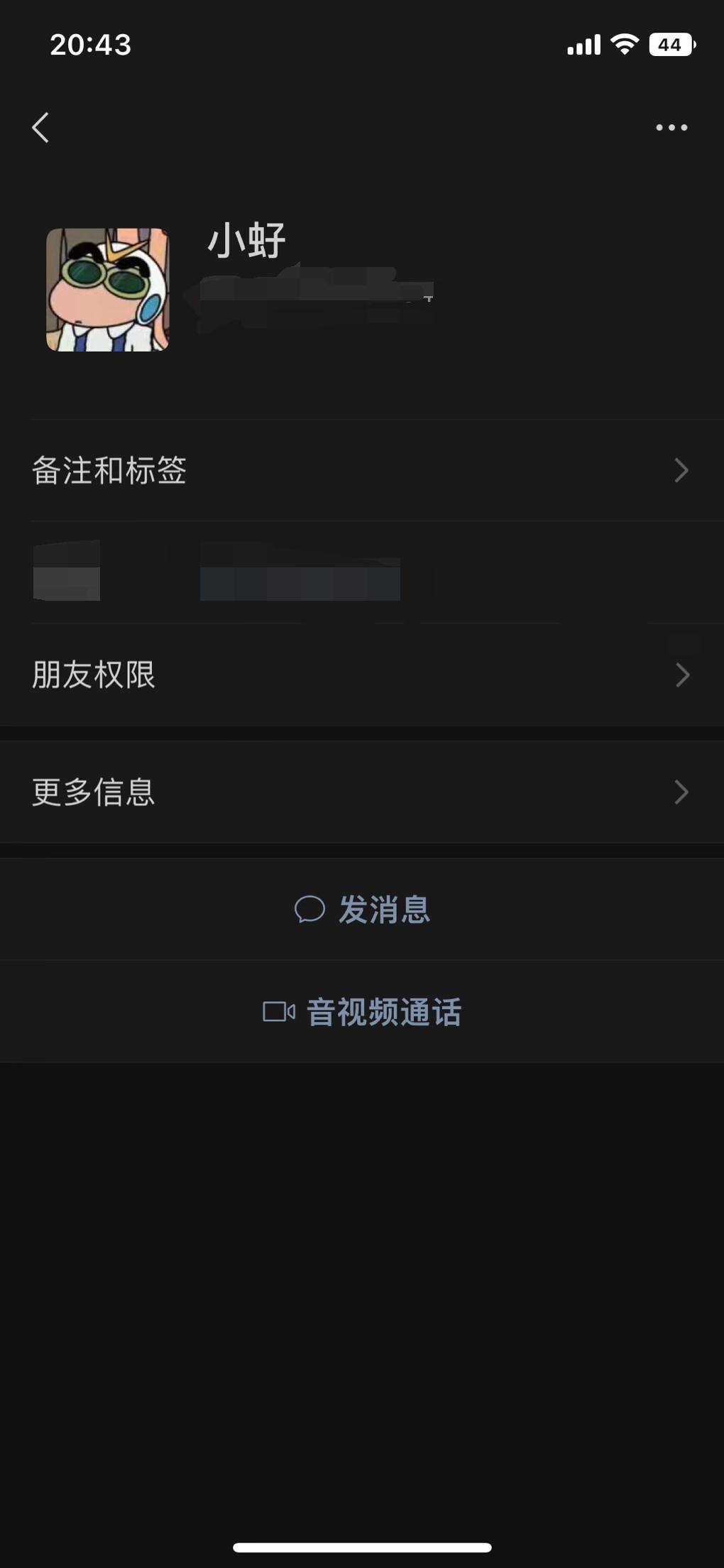The height and width of the screenshot is (1568, 724).
Task: Start 音视频通话 call
Action: click(x=362, y=1012)
